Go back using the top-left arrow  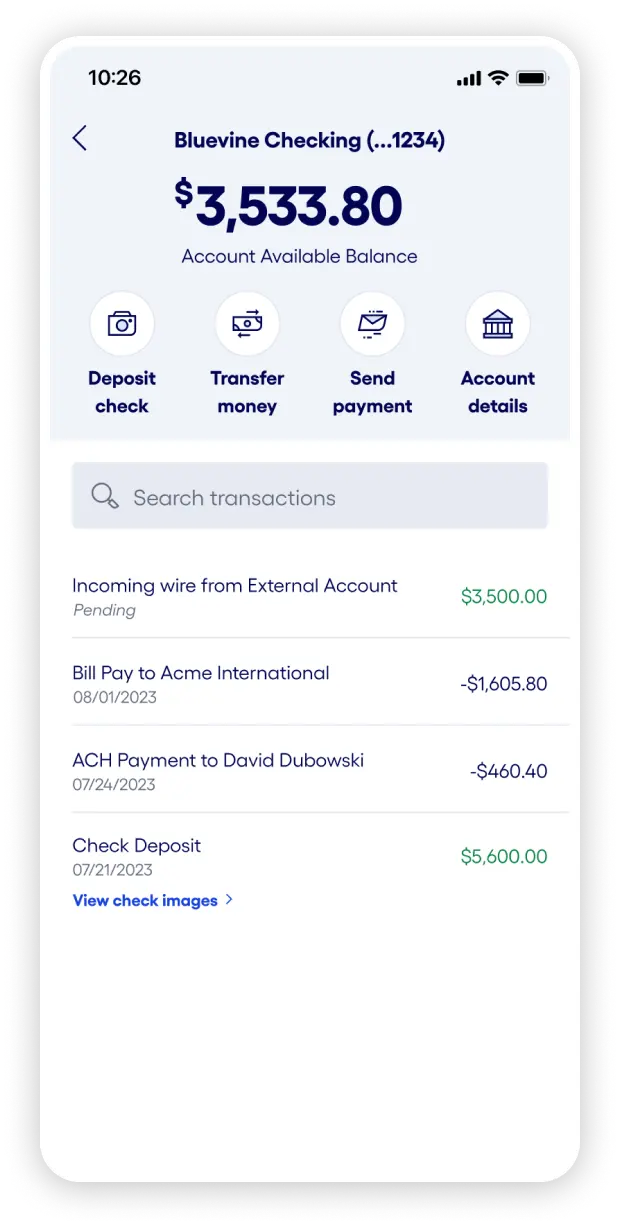click(x=80, y=139)
